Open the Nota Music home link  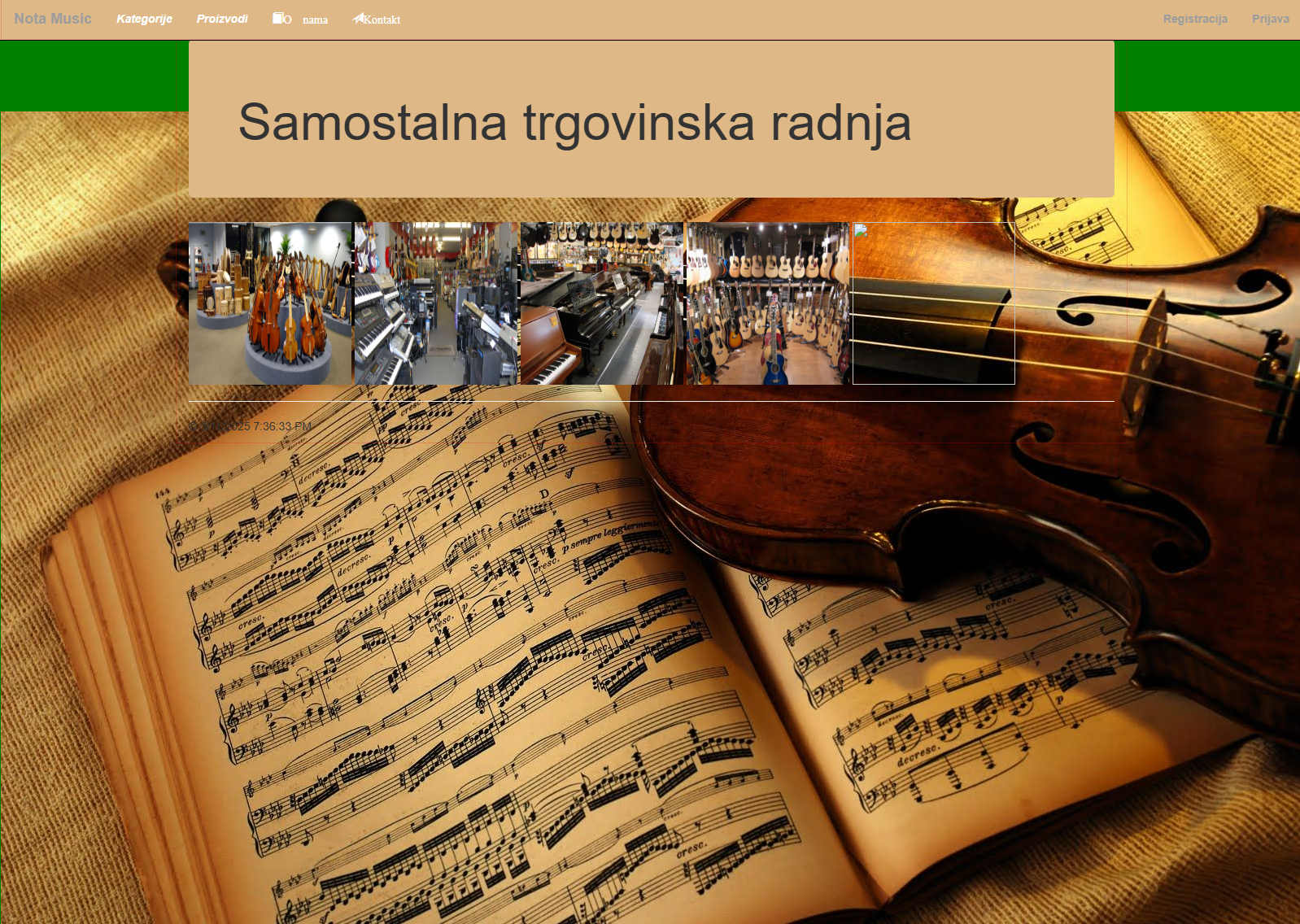[53, 19]
